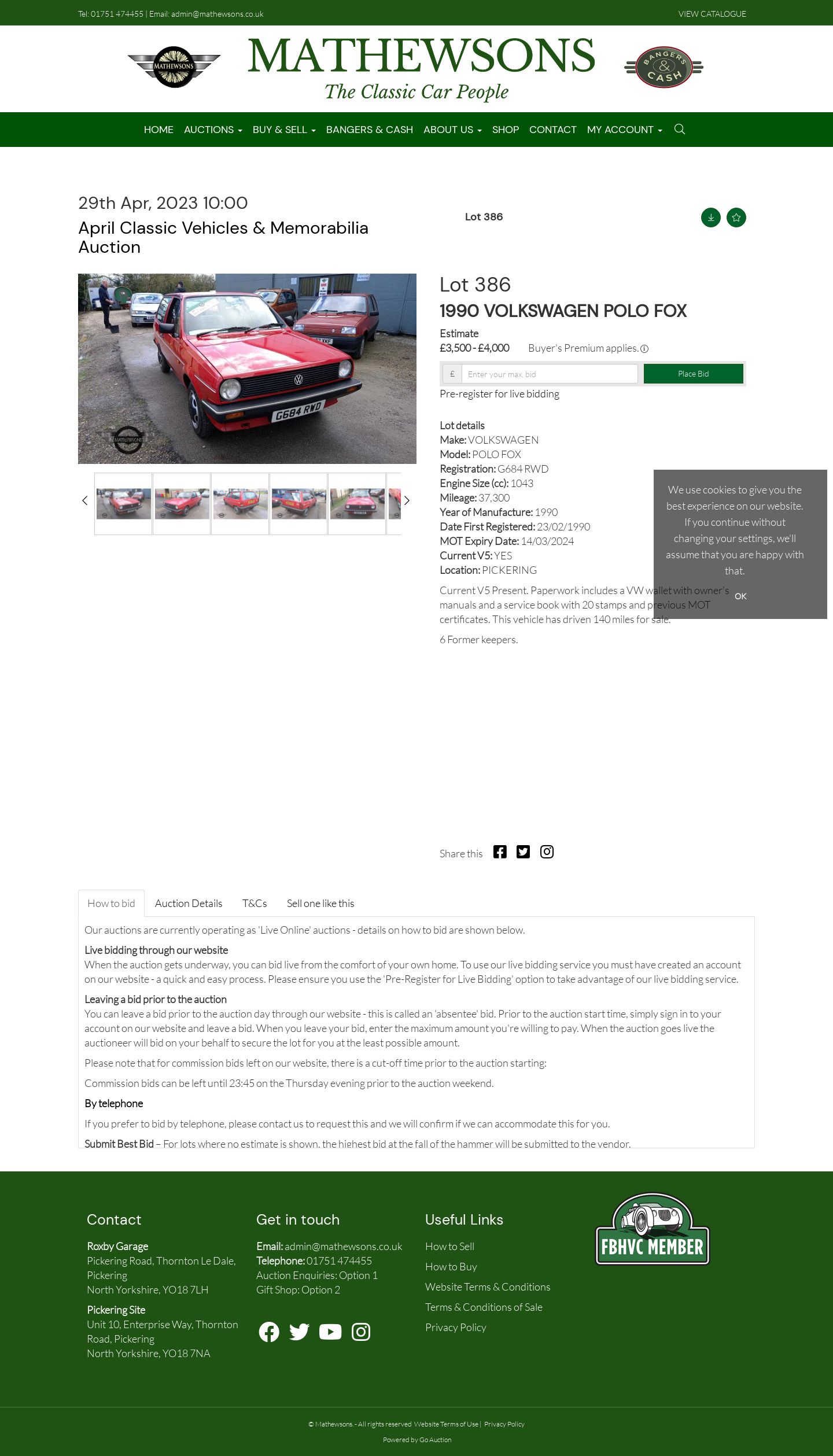Add lot to favourites with star icon
The width and height of the screenshot is (833, 1456).
tap(736, 218)
